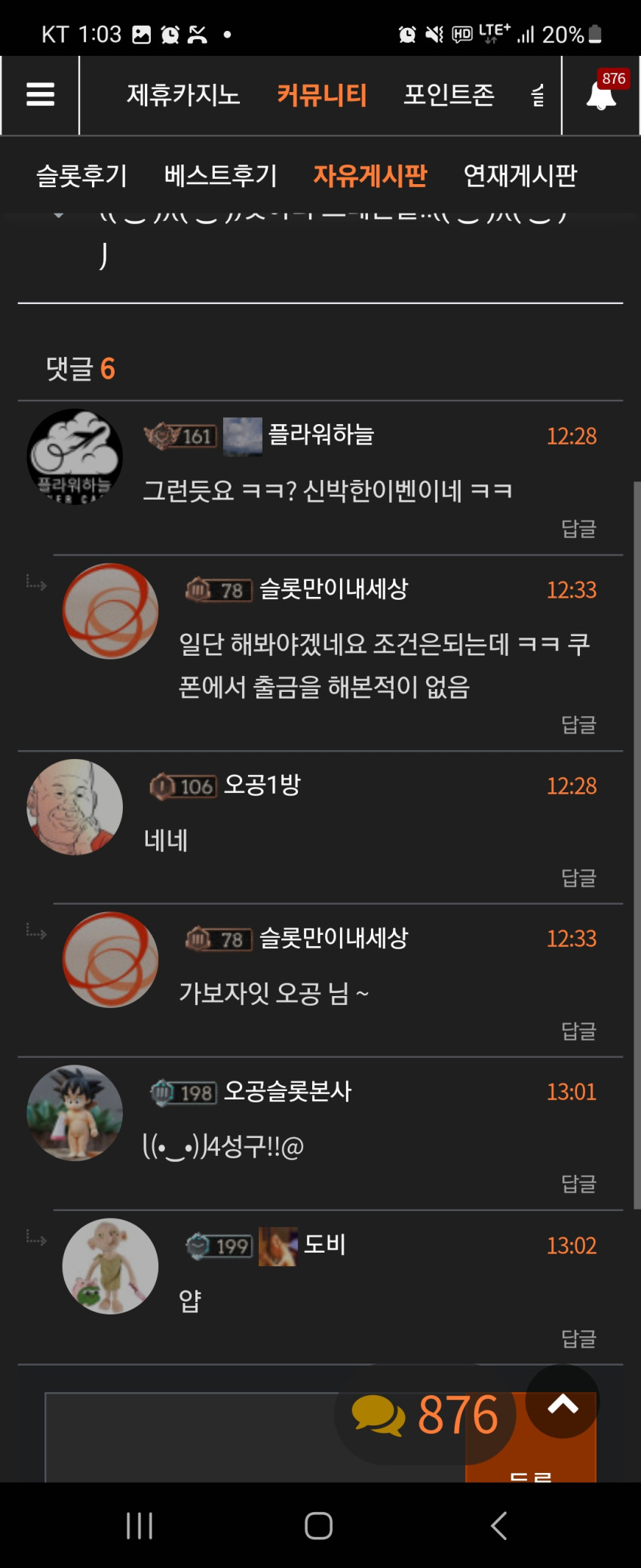Image resolution: width=641 pixels, height=1568 pixels.
Task: Reply to 오공1방's 네네 comment
Action: coord(578,878)
